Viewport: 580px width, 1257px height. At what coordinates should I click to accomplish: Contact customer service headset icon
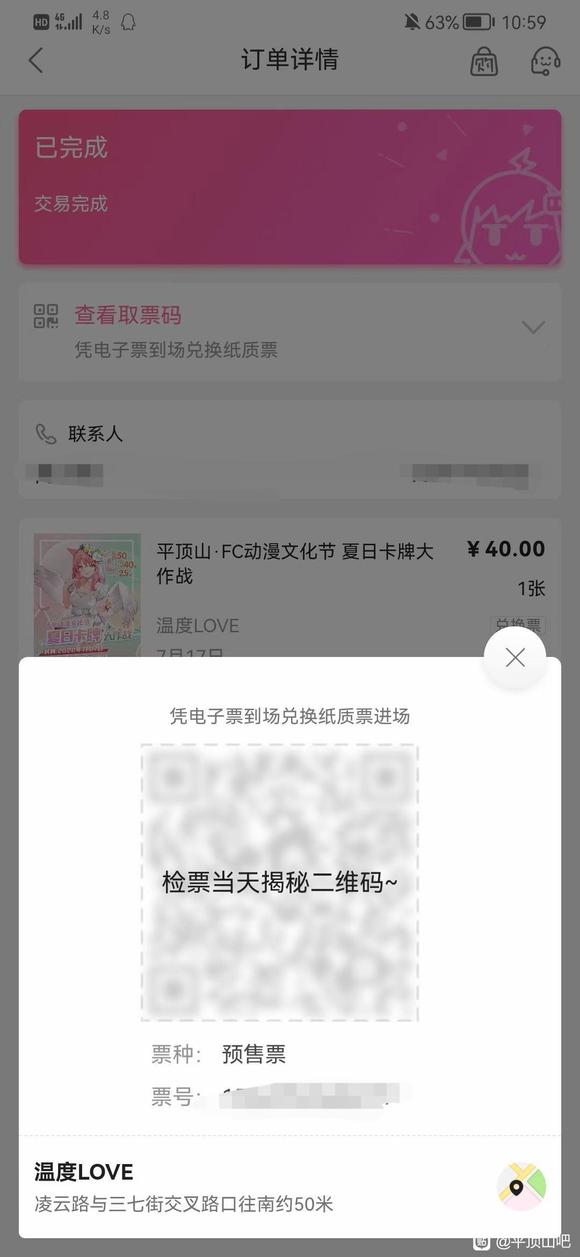[x=544, y=61]
